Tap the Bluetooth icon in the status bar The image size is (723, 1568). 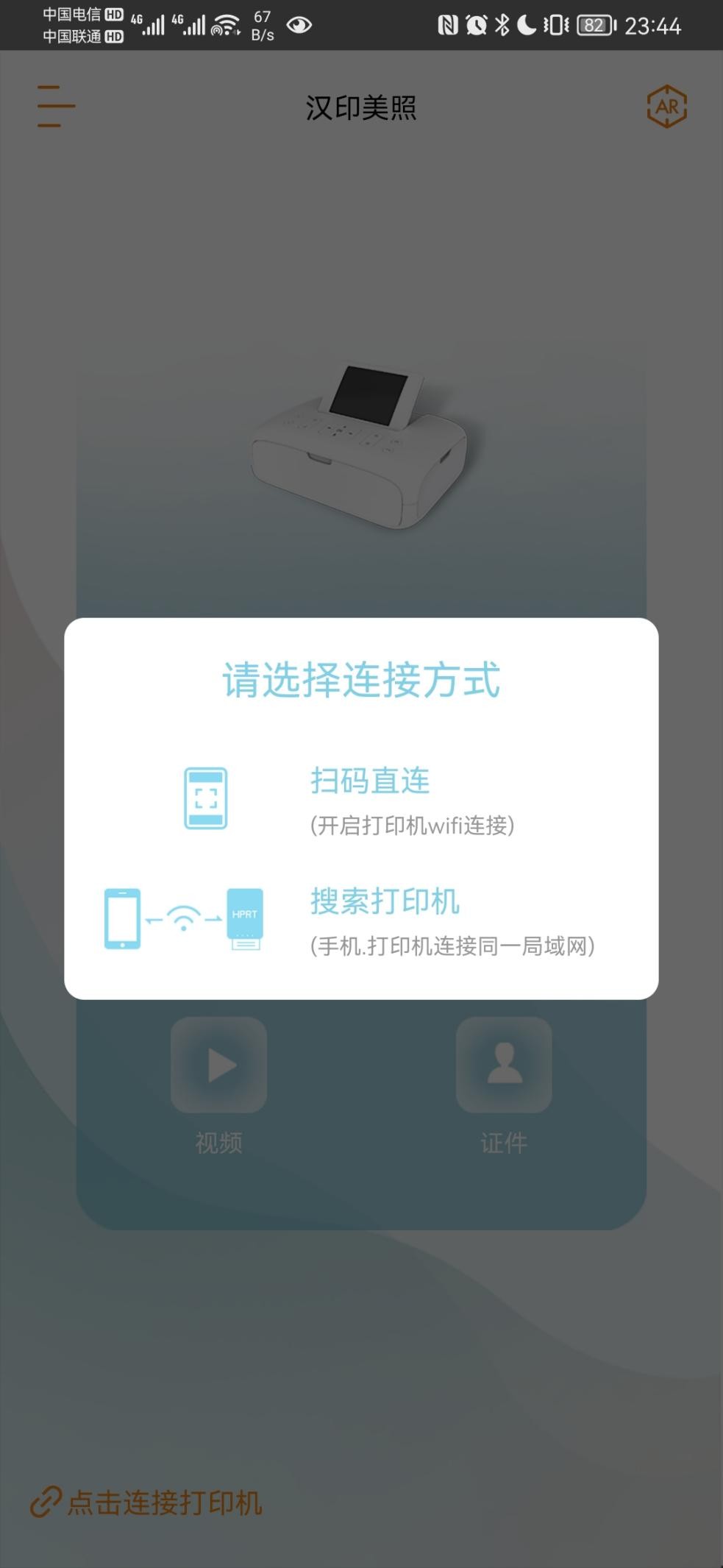503,24
